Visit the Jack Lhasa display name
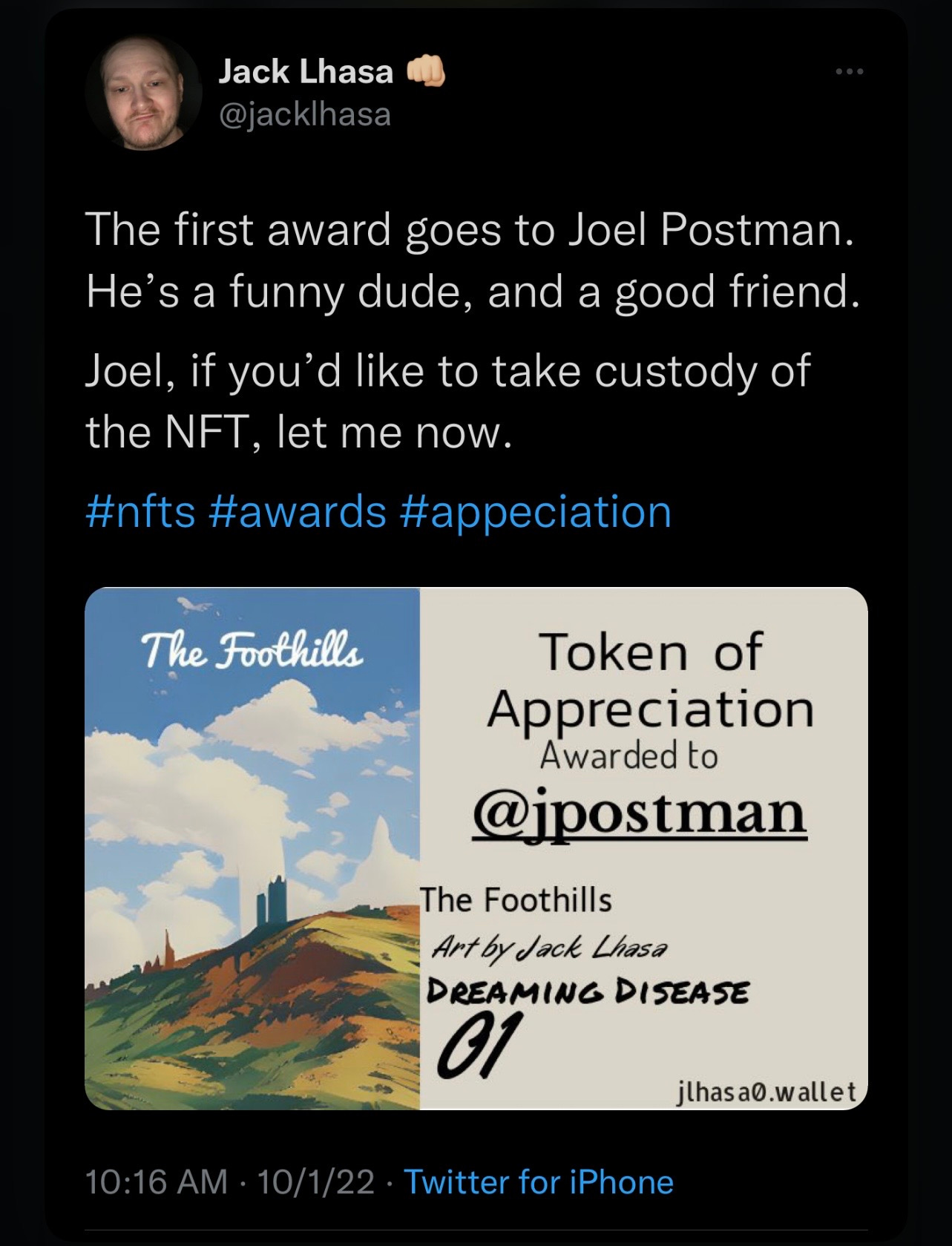 [x=305, y=72]
